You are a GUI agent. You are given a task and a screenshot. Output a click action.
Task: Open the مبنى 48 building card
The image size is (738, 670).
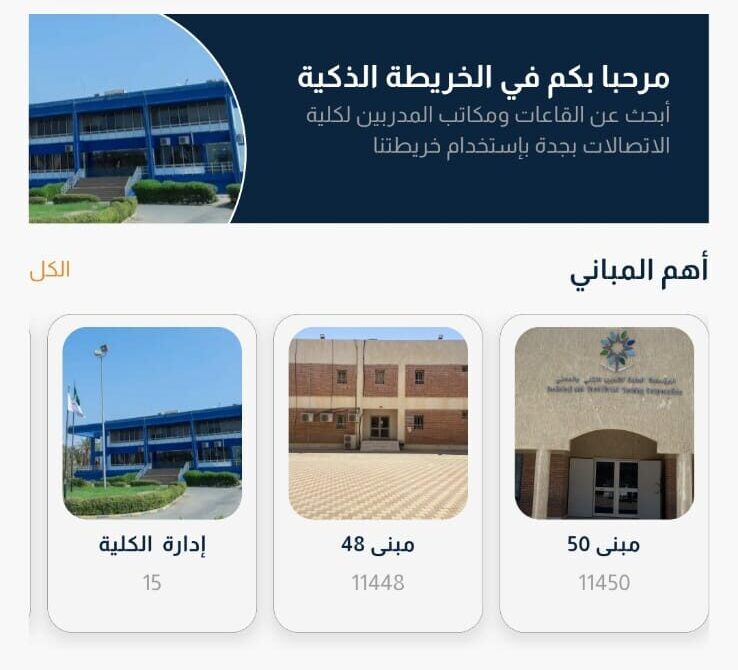pyautogui.click(x=378, y=472)
